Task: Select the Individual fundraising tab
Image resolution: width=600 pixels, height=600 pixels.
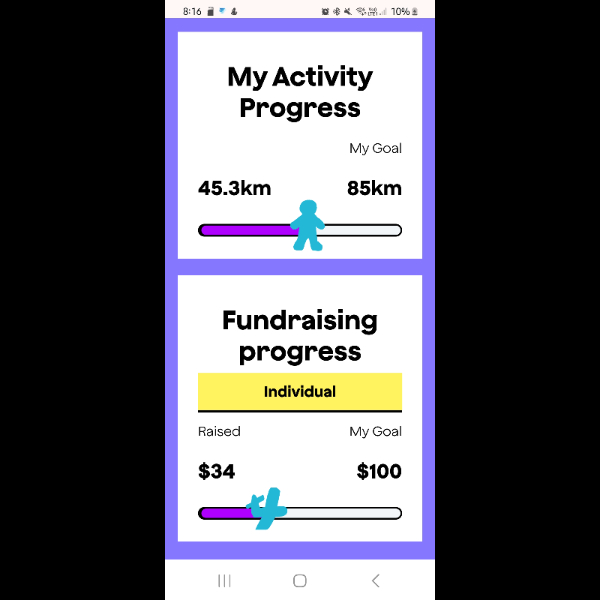Action: [x=300, y=392]
